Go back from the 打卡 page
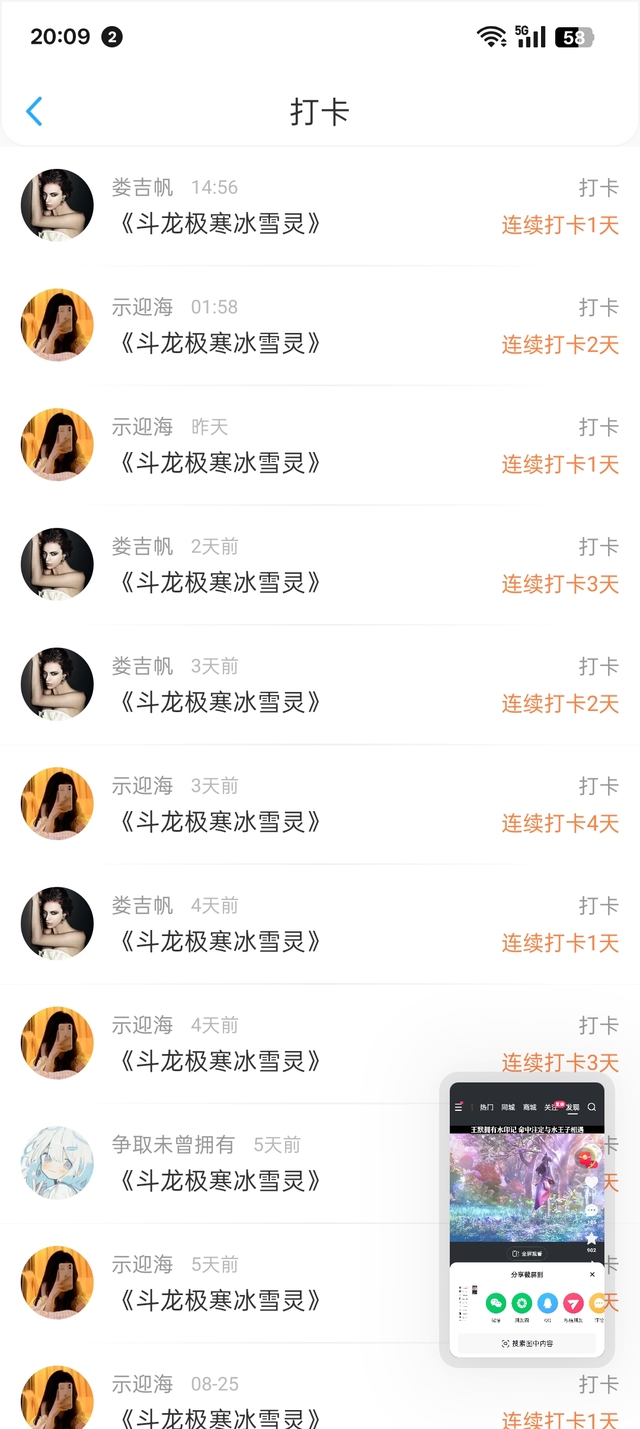Image resolution: width=640 pixels, height=1429 pixels. pyautogui.click(x=34, y=111)
